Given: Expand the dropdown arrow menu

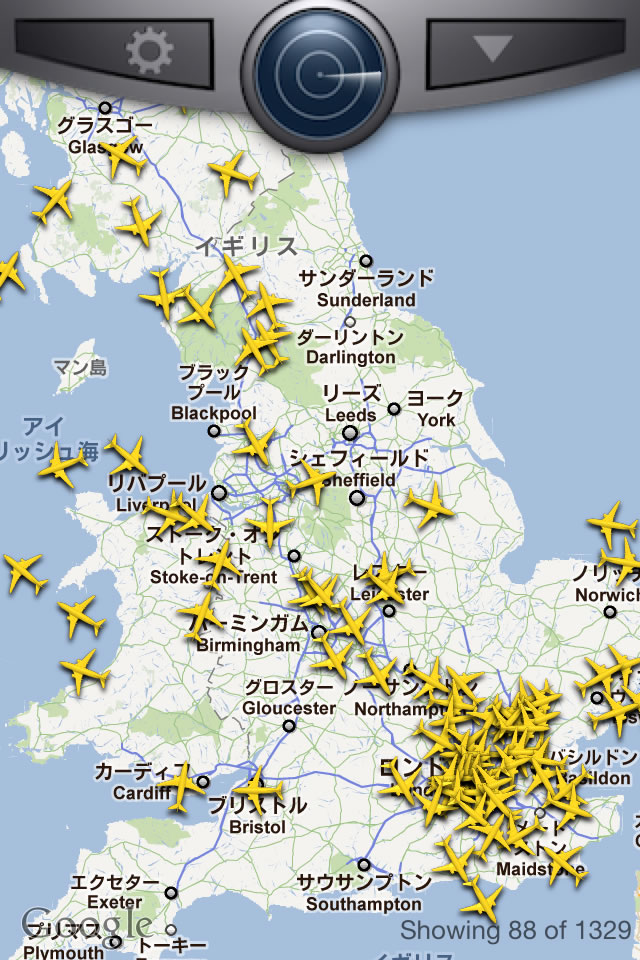Looking at the screenshot, I should tap(492, 48).
